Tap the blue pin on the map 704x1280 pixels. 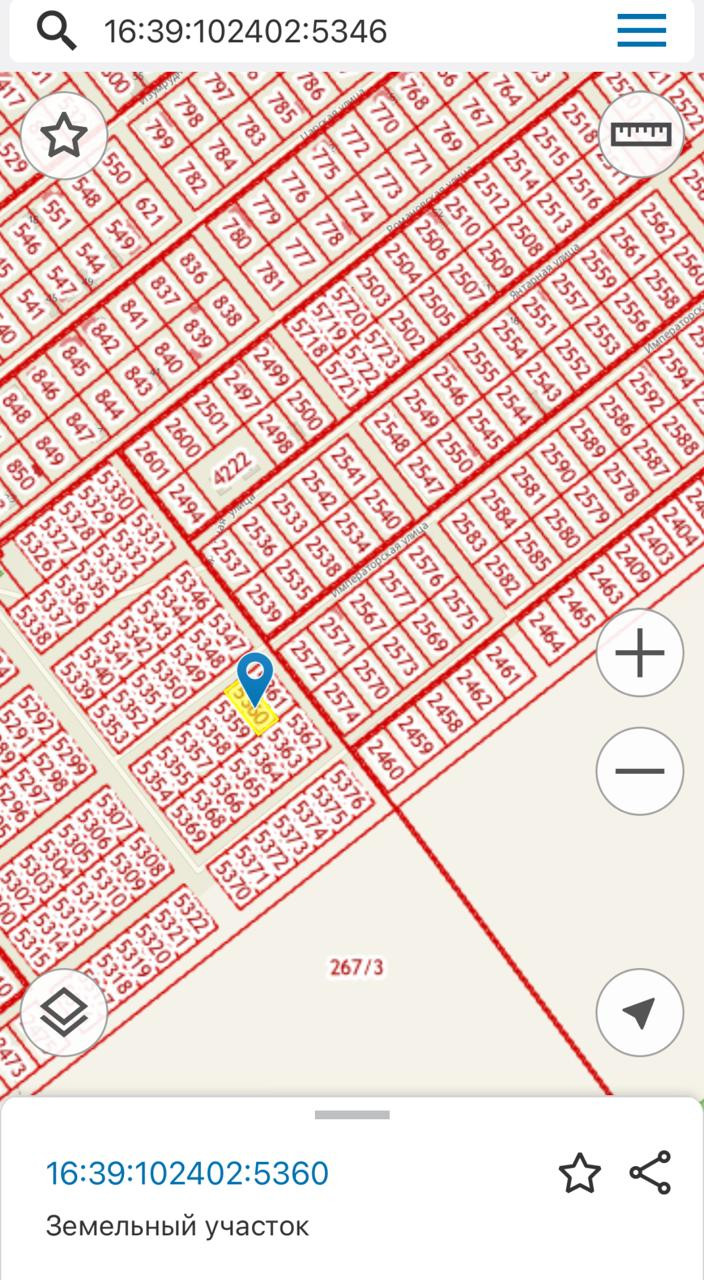coord(255,675)
